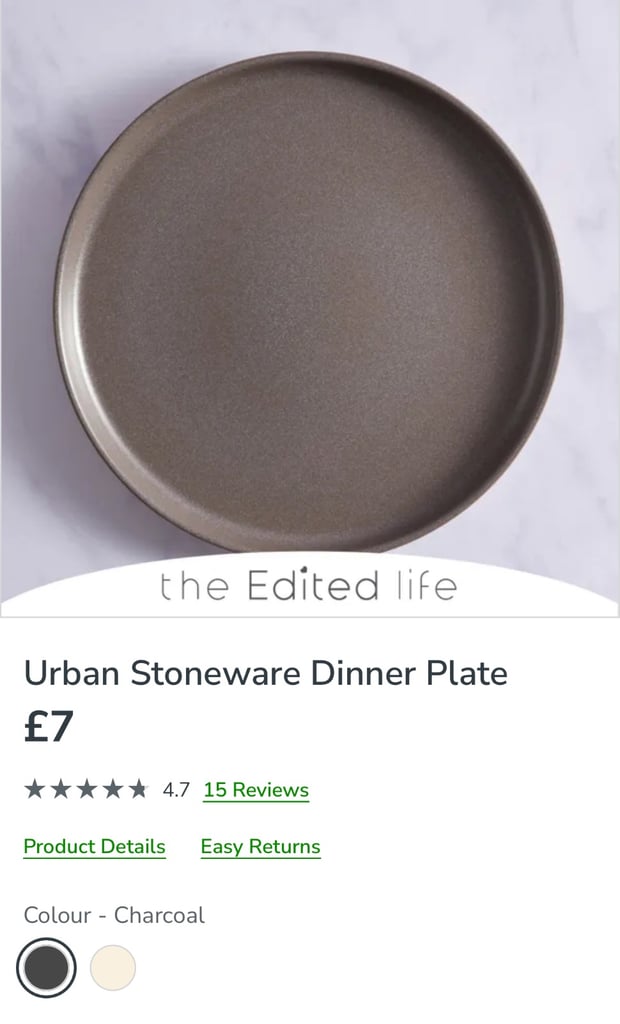
Task: Open the dinner plate product image
Action: [310, 308]
